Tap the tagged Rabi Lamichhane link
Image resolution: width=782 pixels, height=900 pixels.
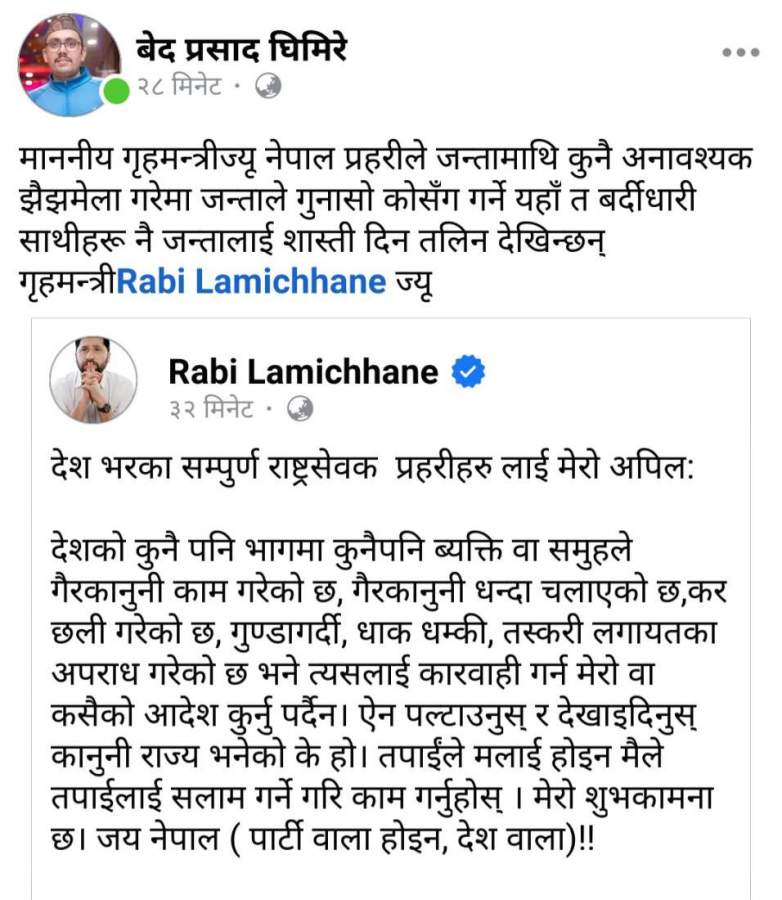[251, 282]
